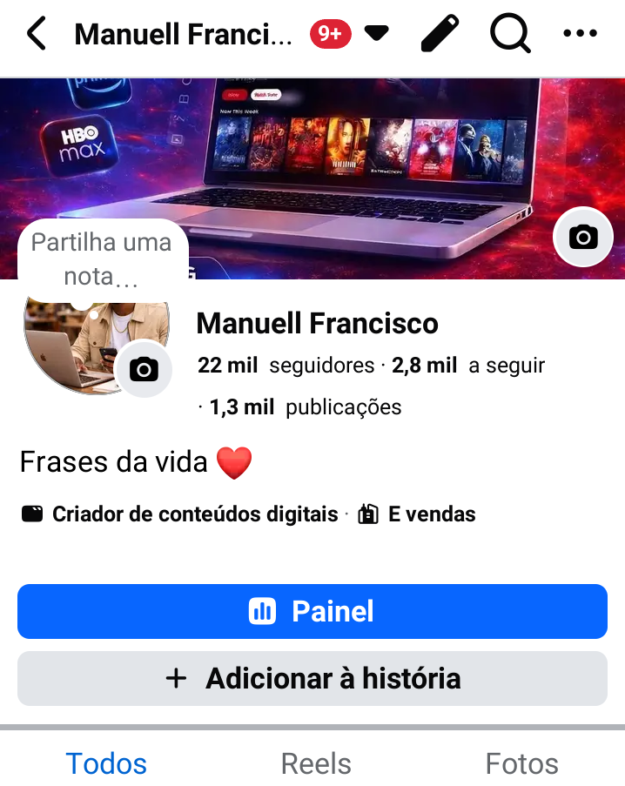This screenshot has height=786, width=625.
Task: Go back using the top arrow
Action: click(36, 34)
